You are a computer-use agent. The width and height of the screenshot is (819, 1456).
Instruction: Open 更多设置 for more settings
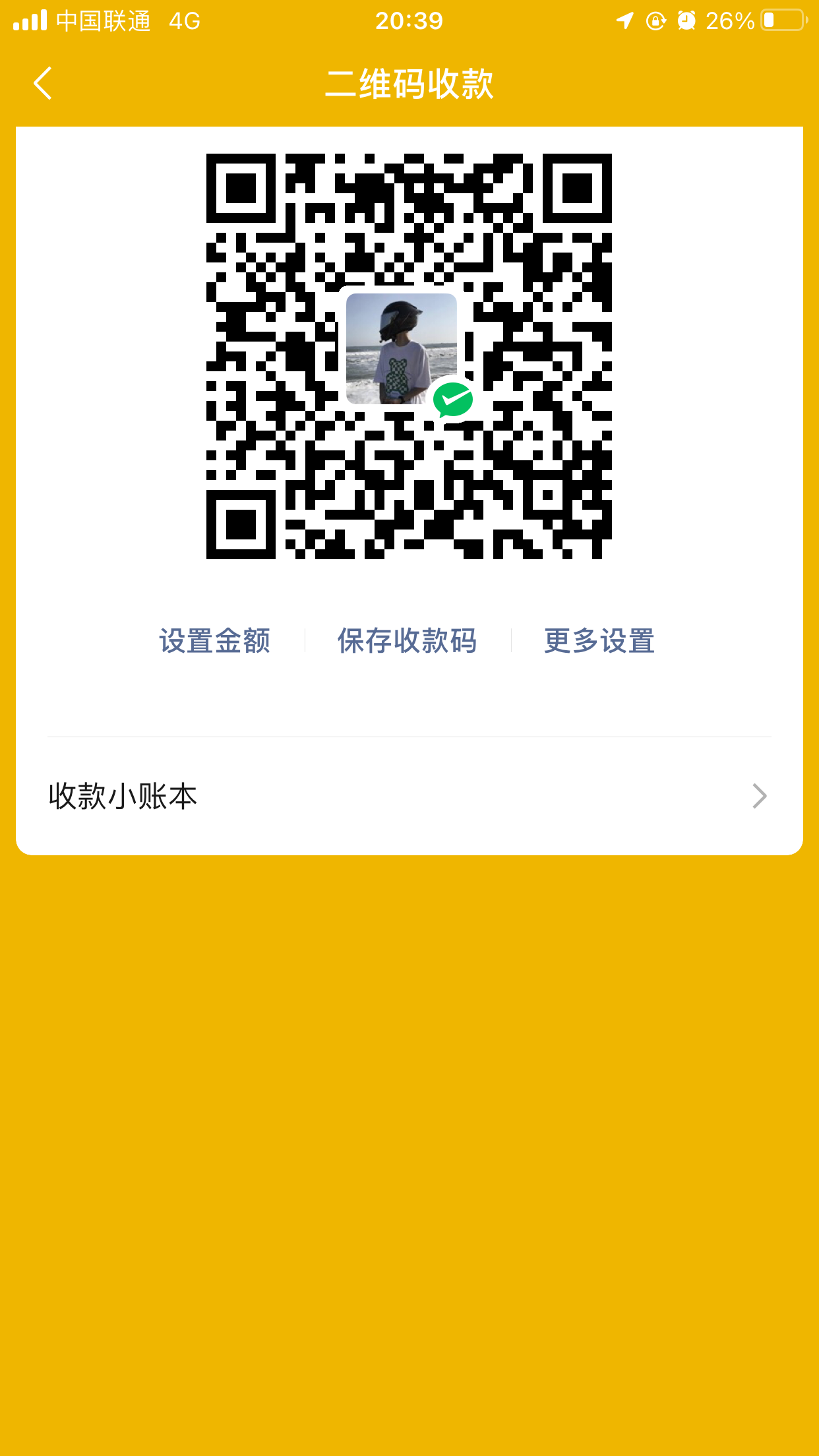599,641
